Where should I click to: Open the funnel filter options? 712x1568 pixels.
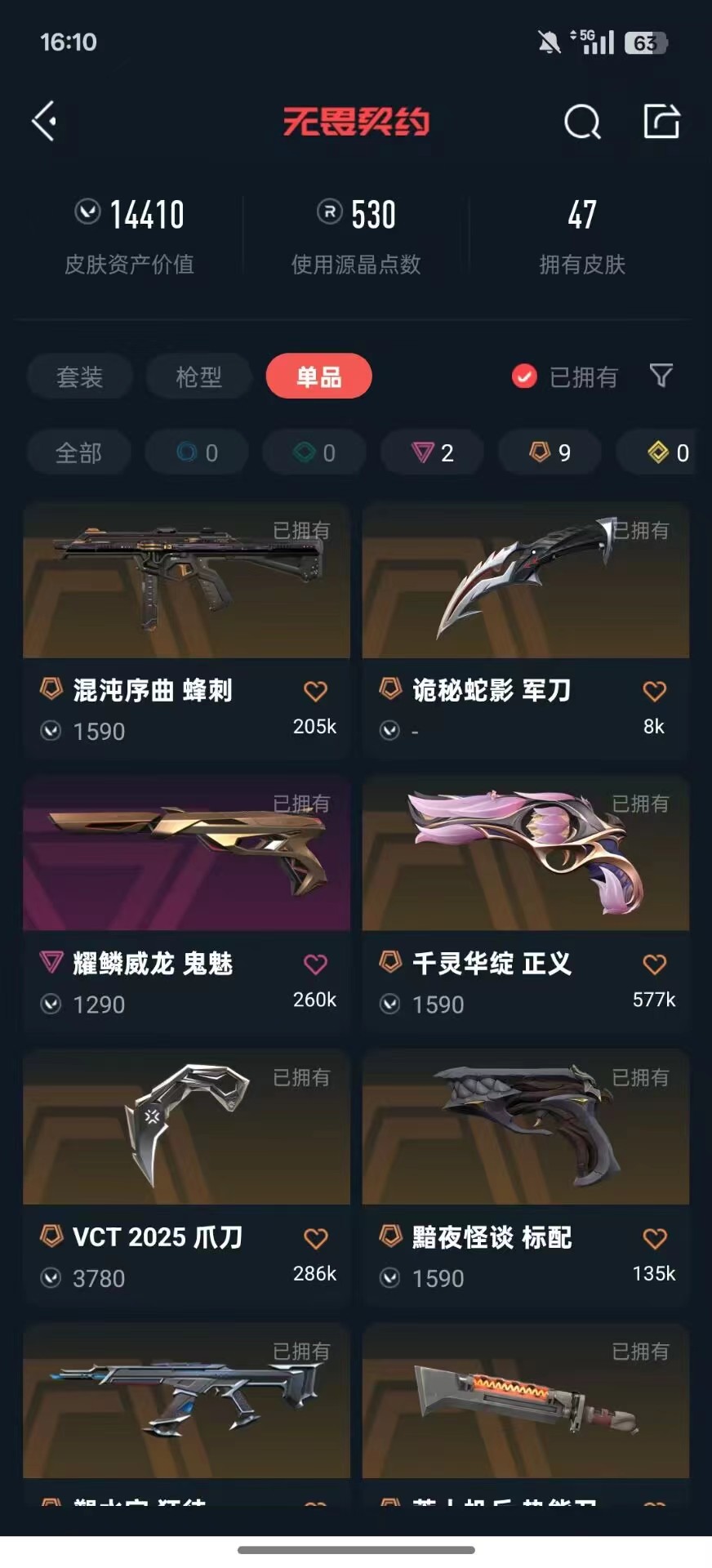pyautogui.click(x=661, y=376)
